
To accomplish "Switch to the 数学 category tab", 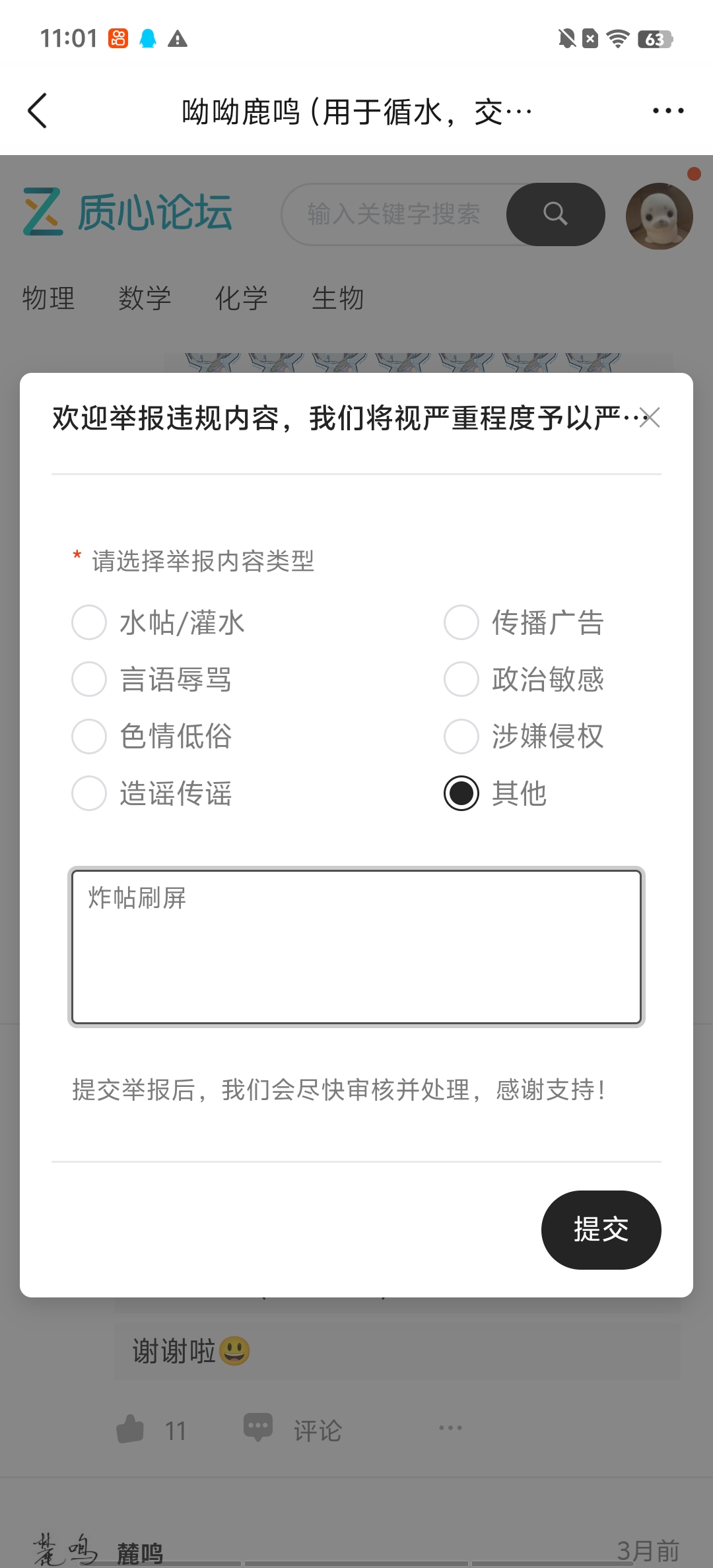I will tap(145, 298).
